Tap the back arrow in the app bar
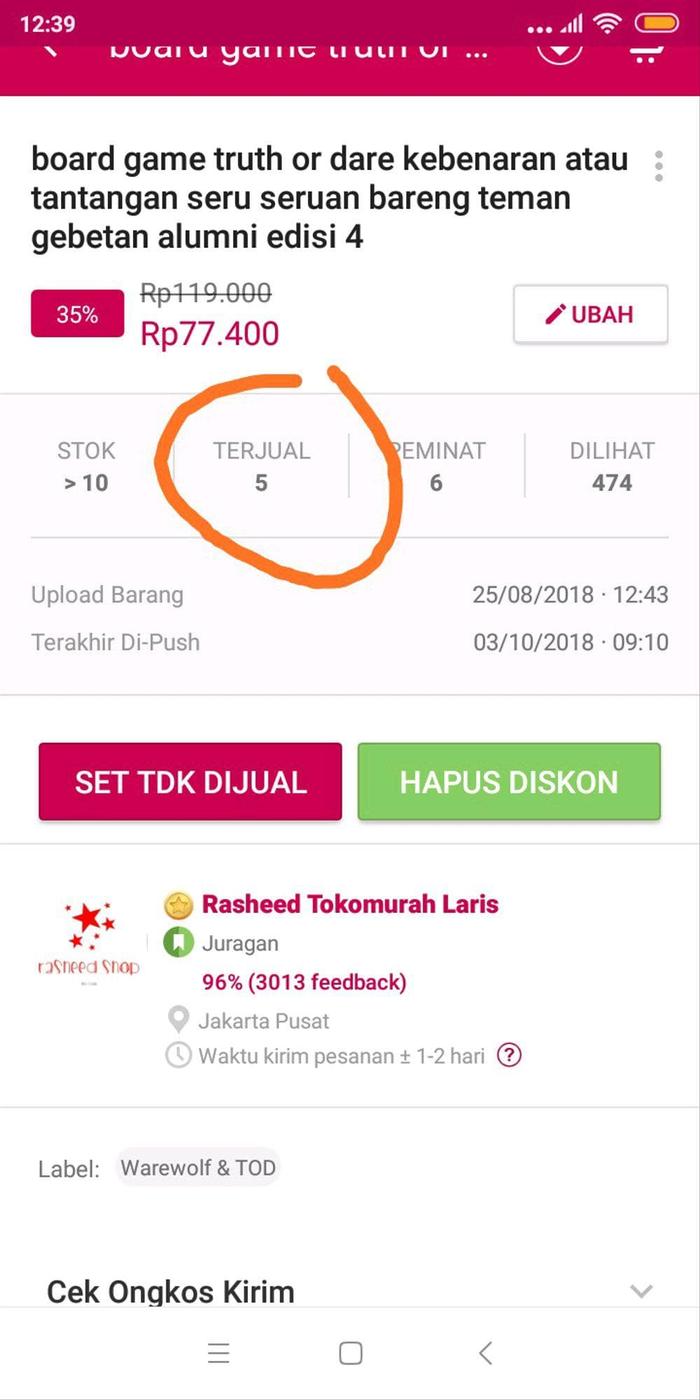This screenshot has height=1400, width=700. [48, 52]
